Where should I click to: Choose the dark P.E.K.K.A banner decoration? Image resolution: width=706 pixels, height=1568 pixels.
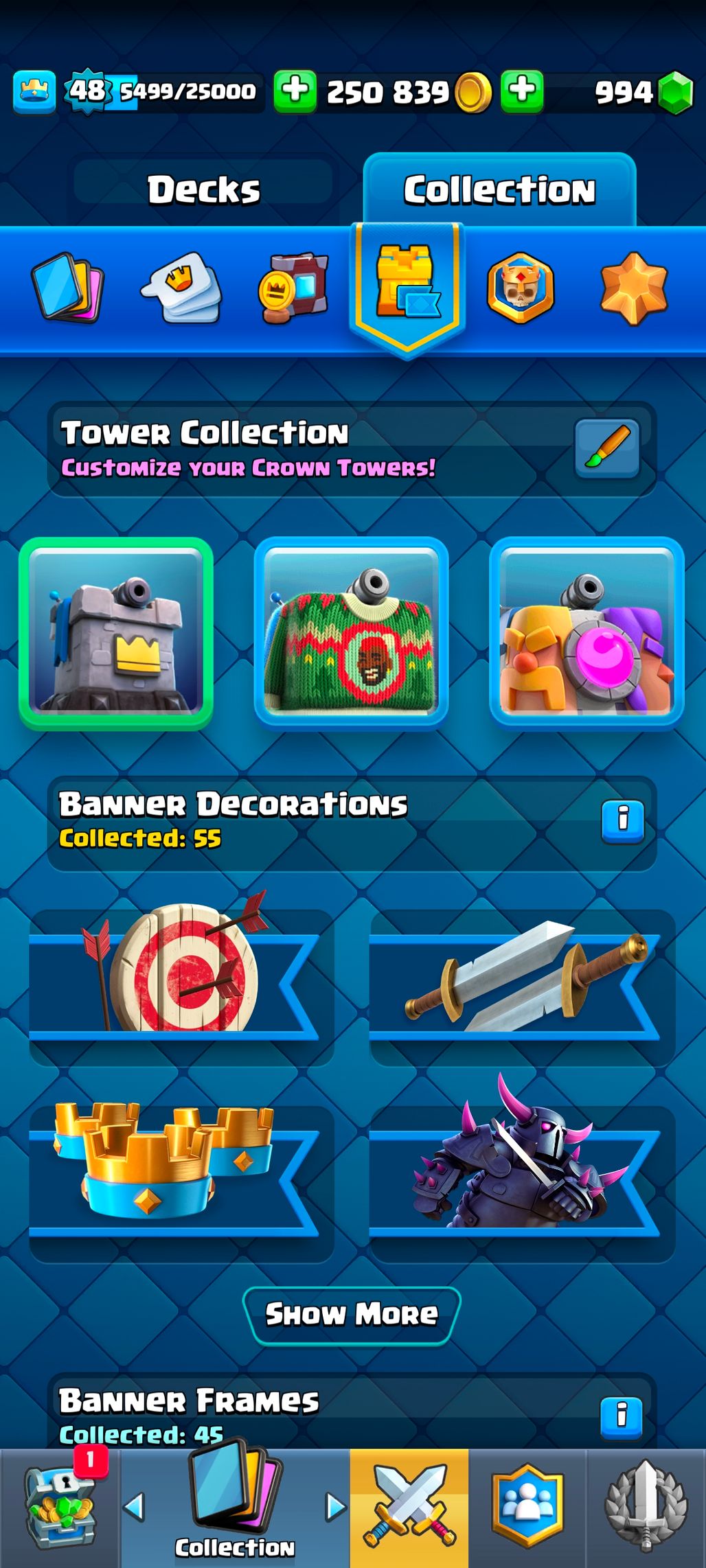point(522,1167)
